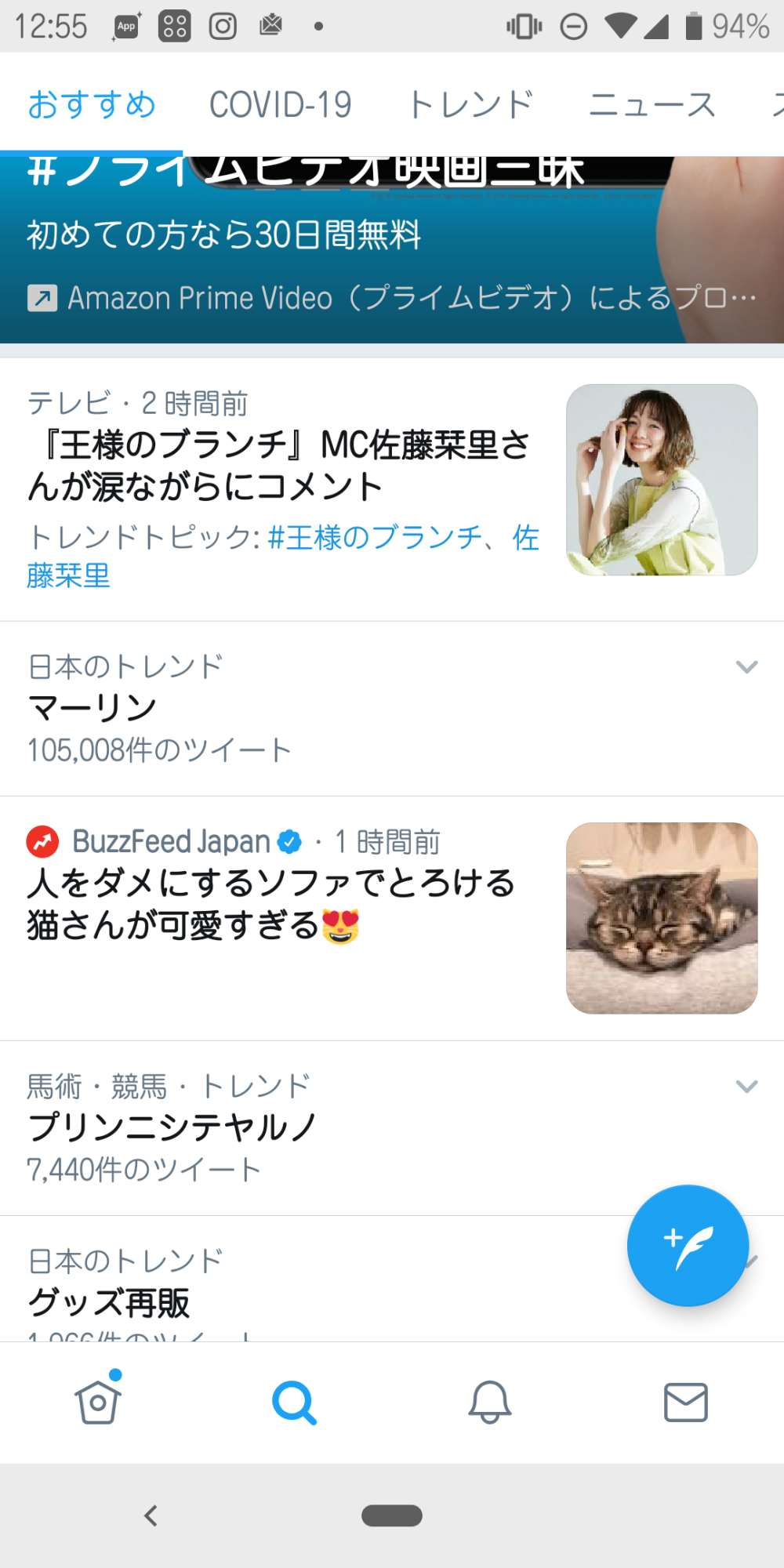Open the BuzzFeed Japan cat sofa article

(x=270, y=904)
